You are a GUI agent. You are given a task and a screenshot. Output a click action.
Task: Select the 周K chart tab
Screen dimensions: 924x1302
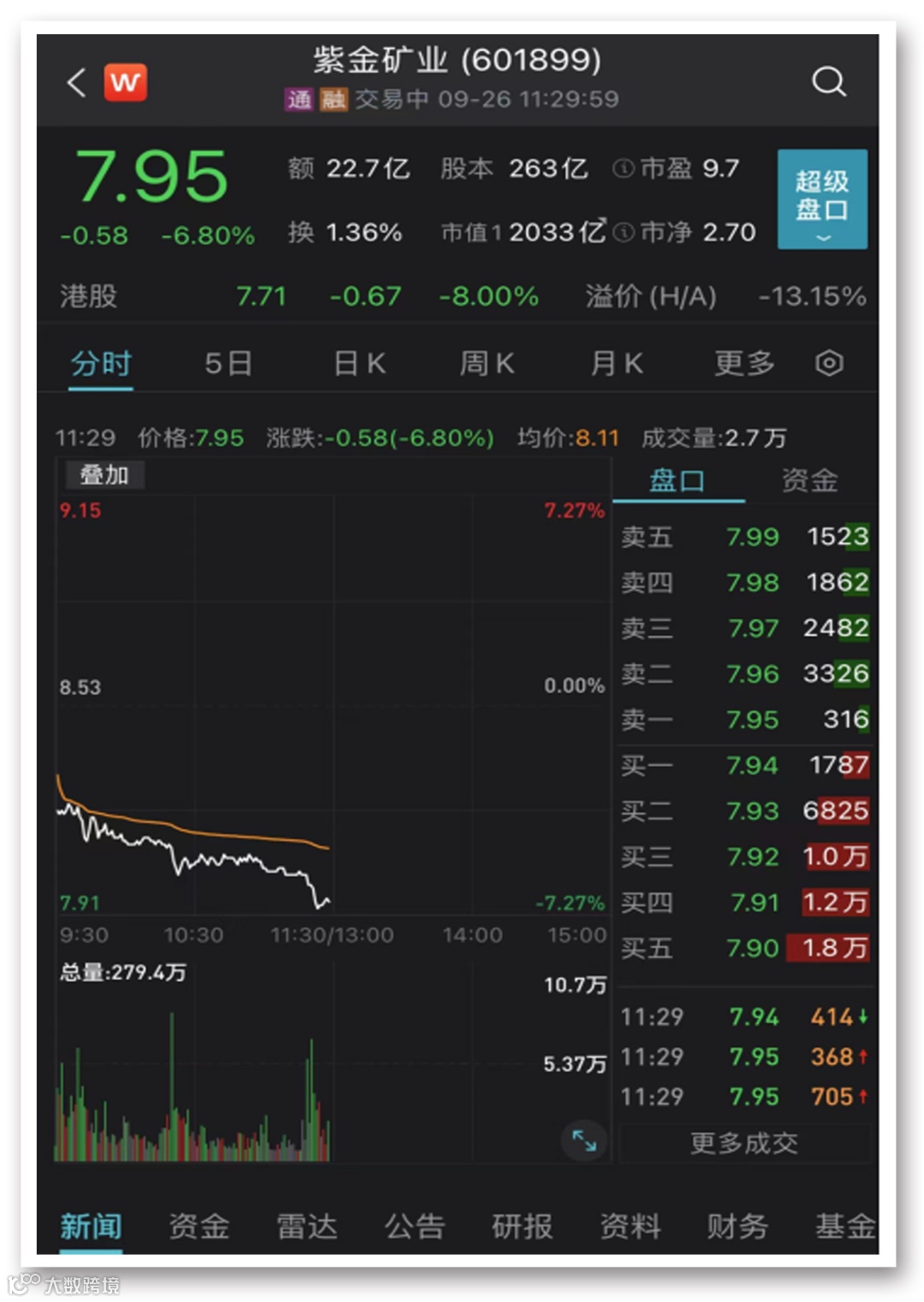click(x=487, y=364)
